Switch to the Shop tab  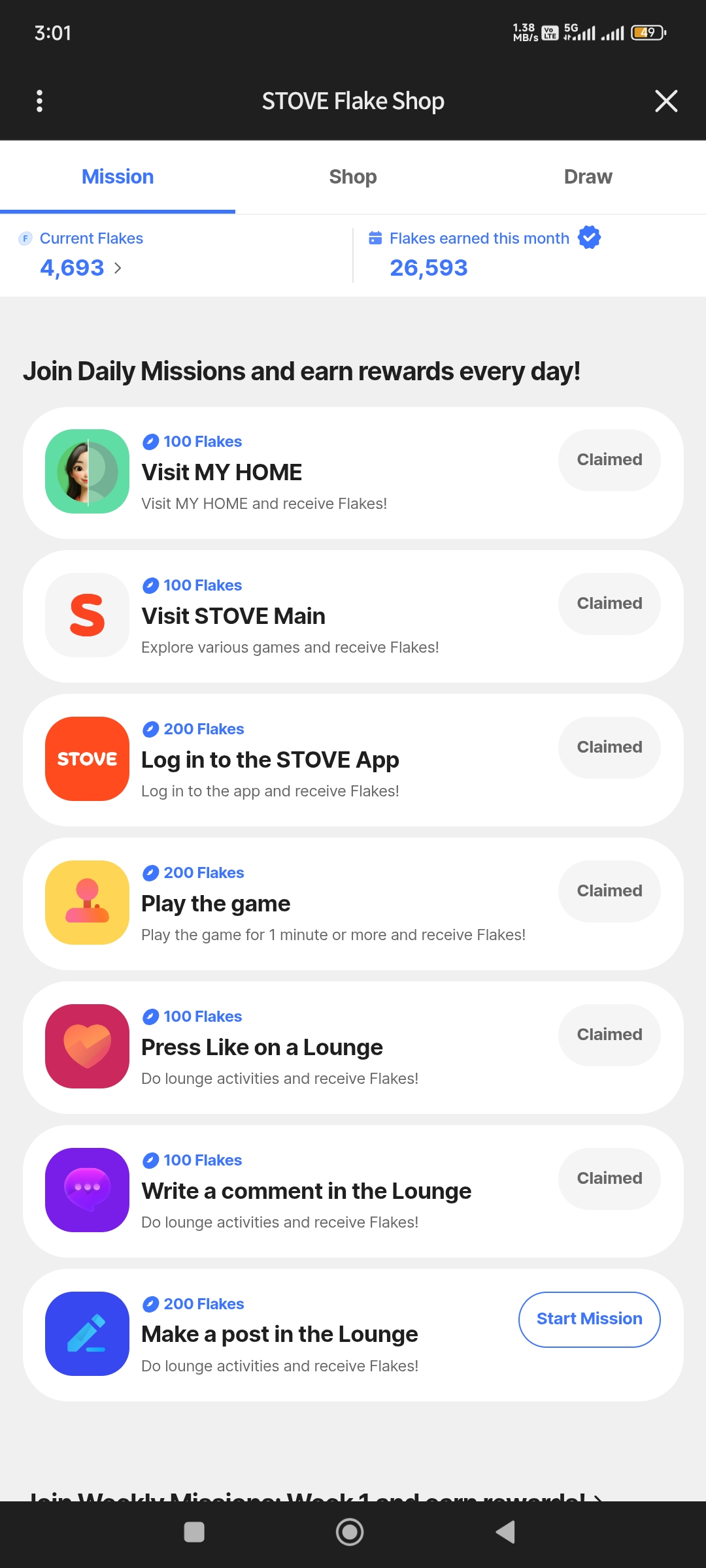[x=353, y=176]
